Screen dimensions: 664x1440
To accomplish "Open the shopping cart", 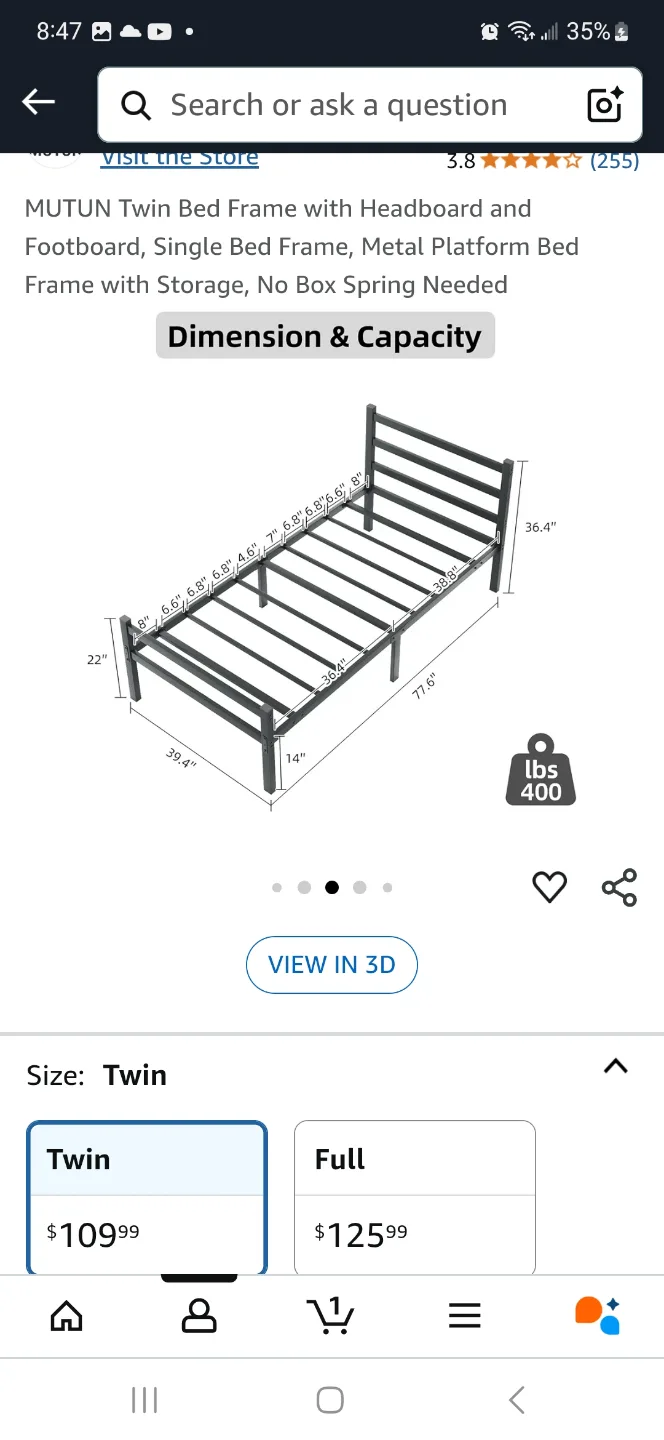I will (331, 1315).
